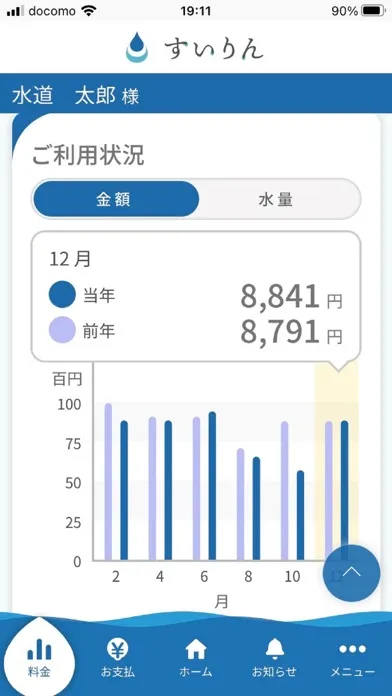Open the お知らせ notifications tab
Screen dimensions: 392x696
(274, 658)
